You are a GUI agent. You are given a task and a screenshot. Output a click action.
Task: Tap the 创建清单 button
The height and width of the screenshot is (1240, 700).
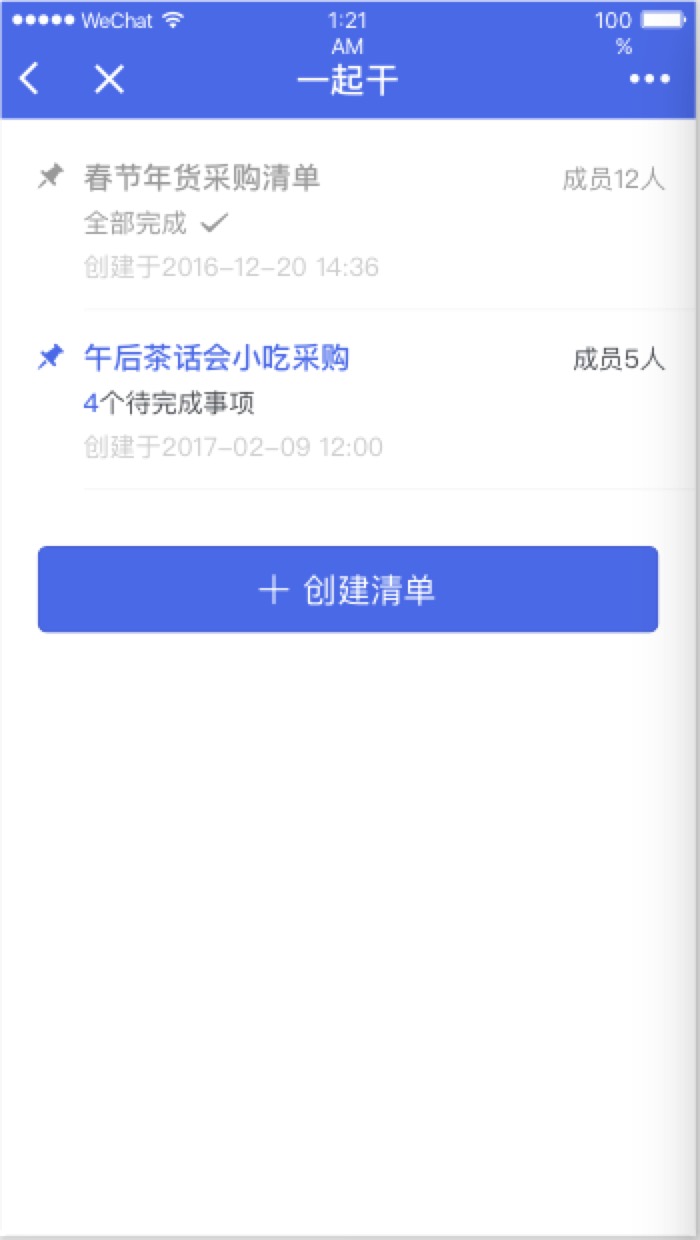click(348, 589)
